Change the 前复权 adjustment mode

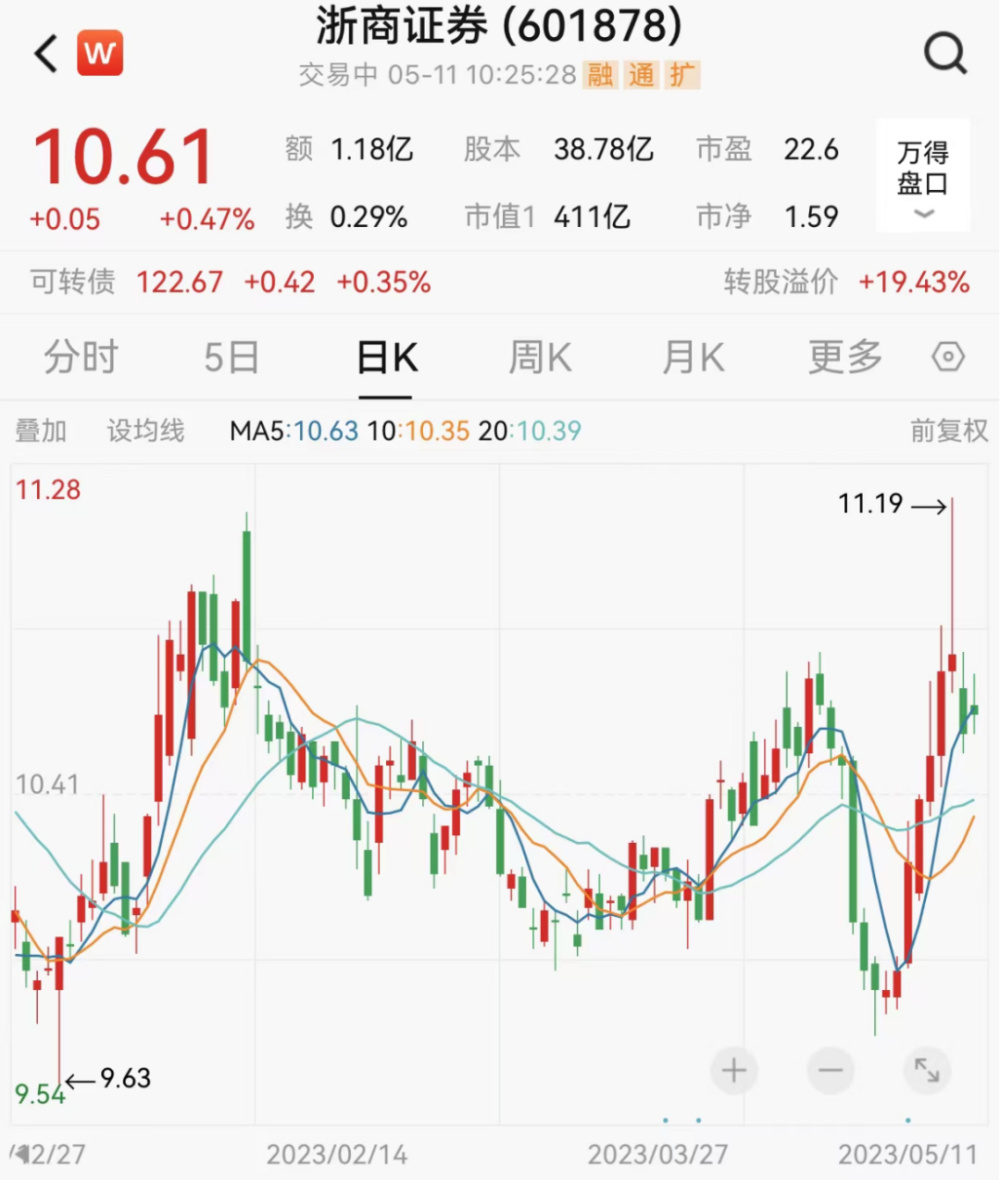click(x=948, y=431)
